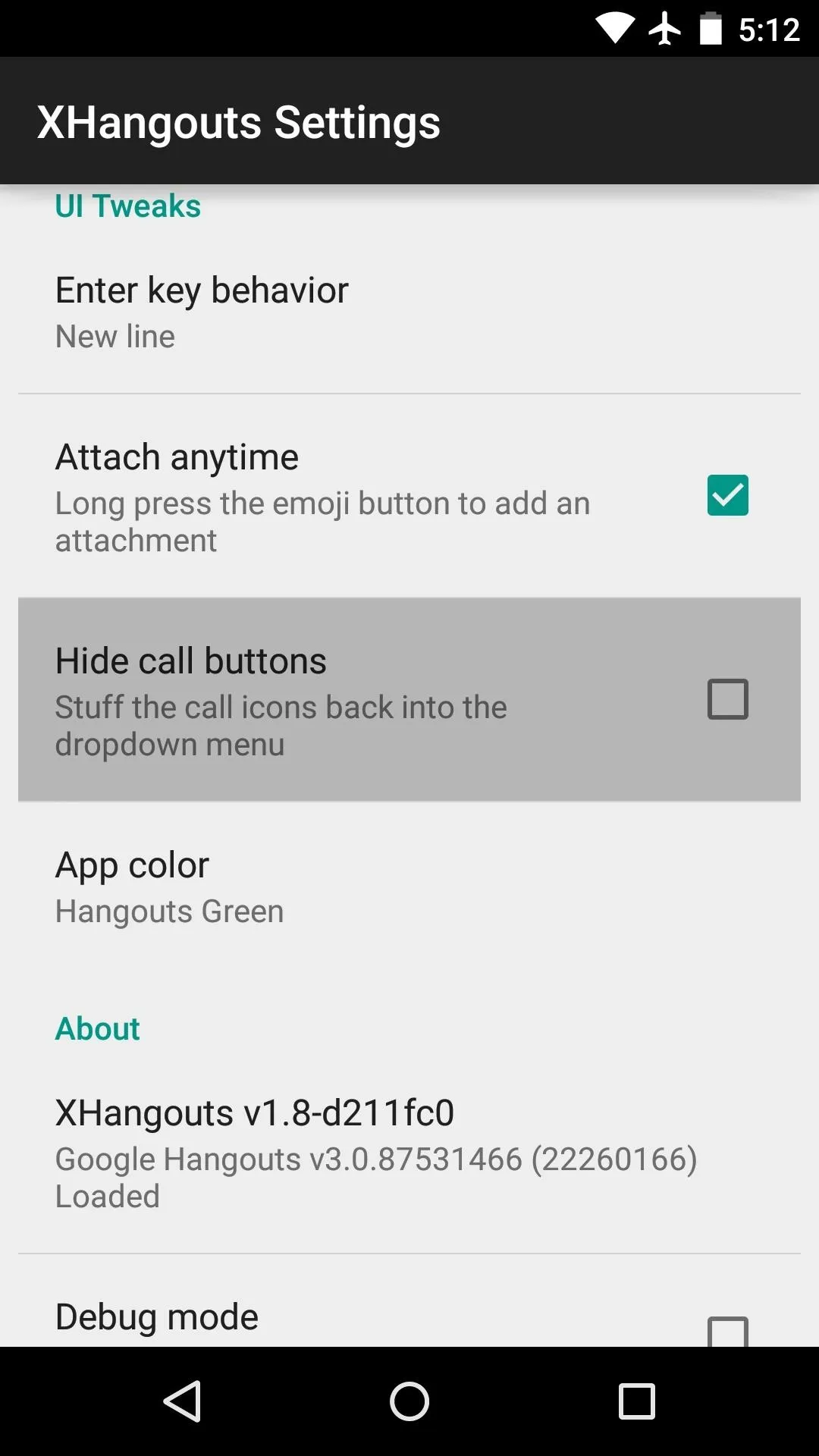
Task: Open Enter key behavior setting
Action: (409, 312)
